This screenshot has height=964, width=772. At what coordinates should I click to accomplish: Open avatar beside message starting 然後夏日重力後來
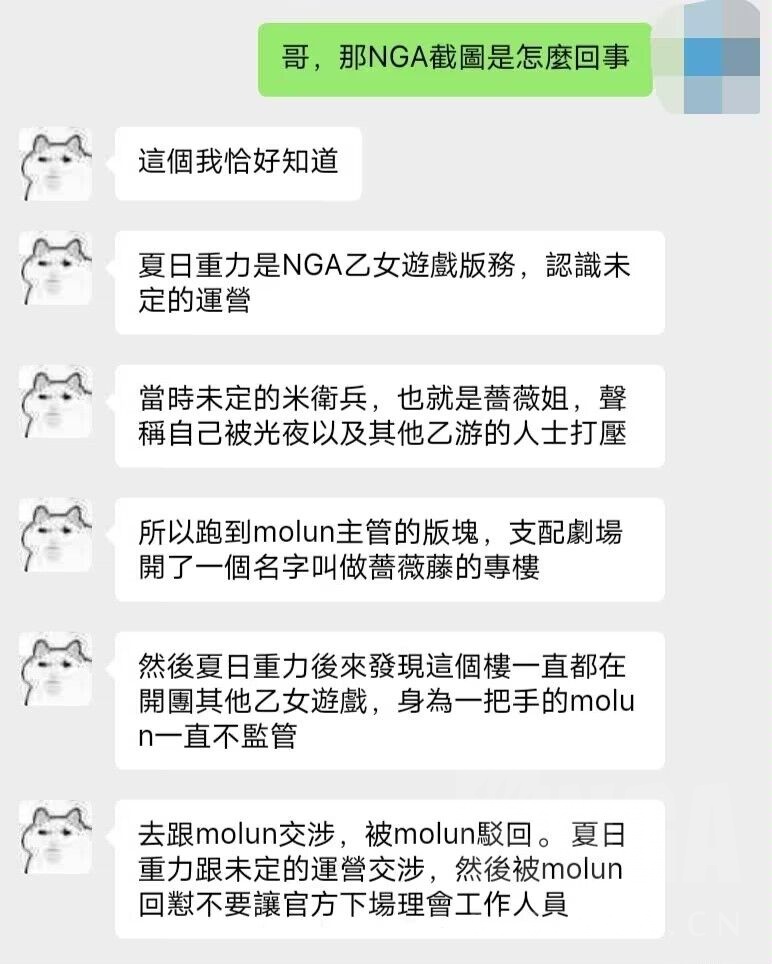coord(57,667)
